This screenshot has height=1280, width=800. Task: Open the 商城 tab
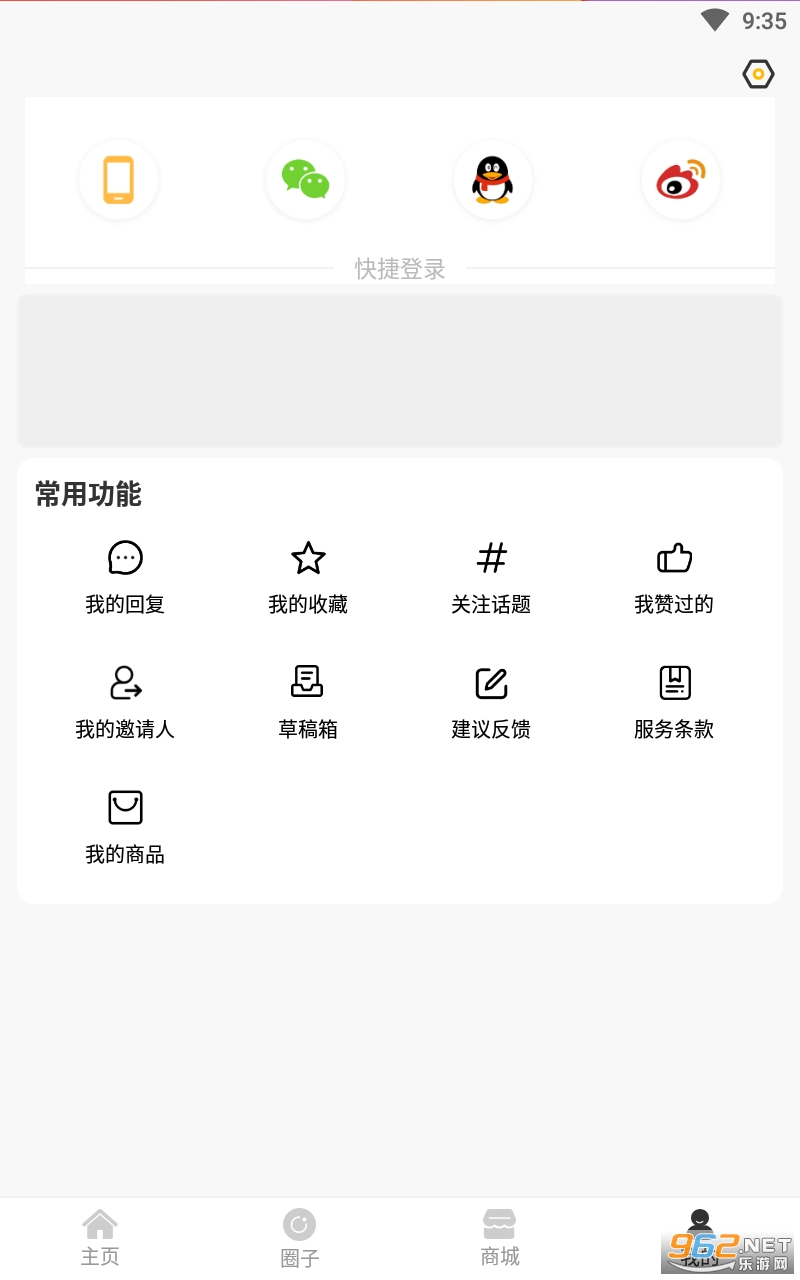(x=499, y=1238)
